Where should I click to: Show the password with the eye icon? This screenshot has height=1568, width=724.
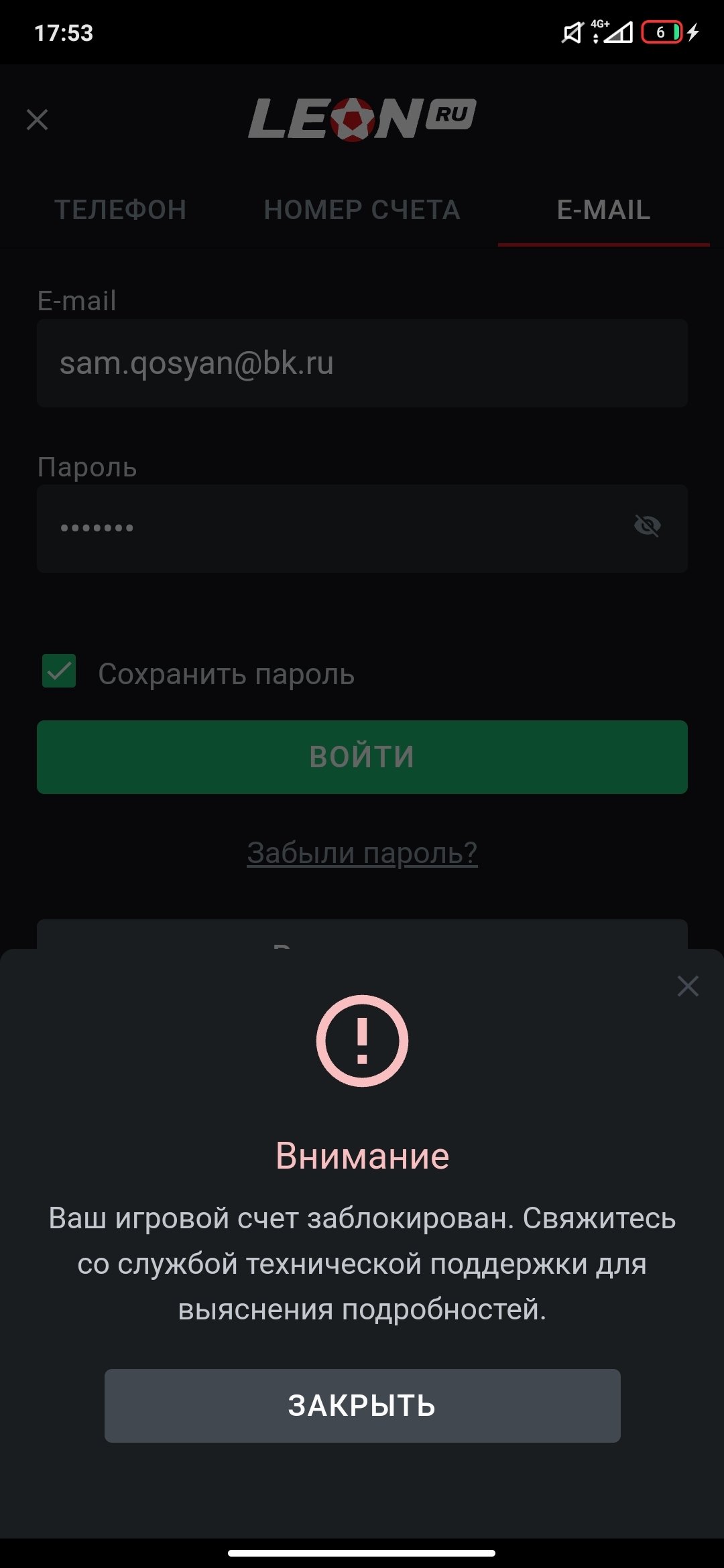click(x=647, y=526)
